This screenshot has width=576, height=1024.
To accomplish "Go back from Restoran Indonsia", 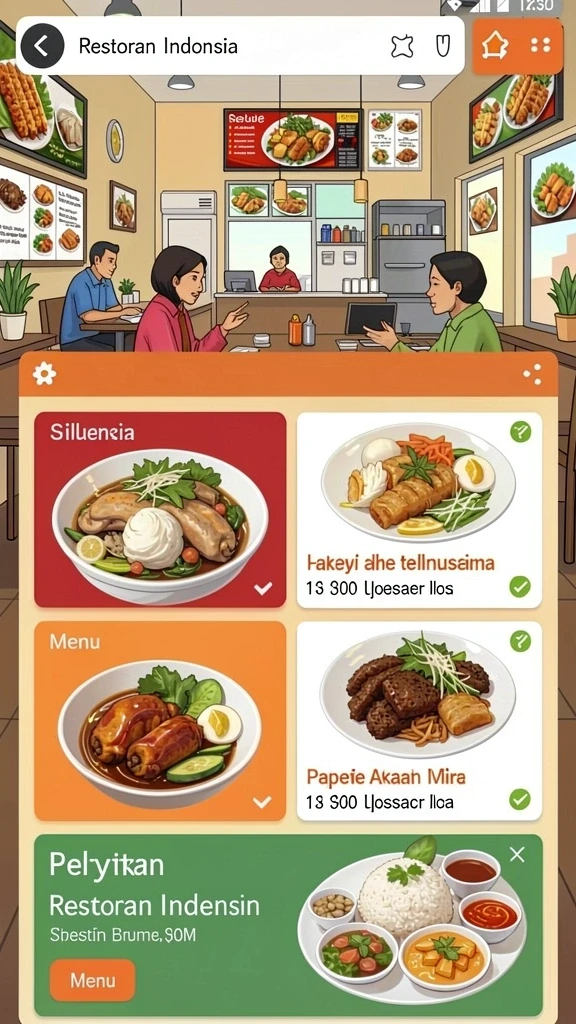I will [42, 46].
